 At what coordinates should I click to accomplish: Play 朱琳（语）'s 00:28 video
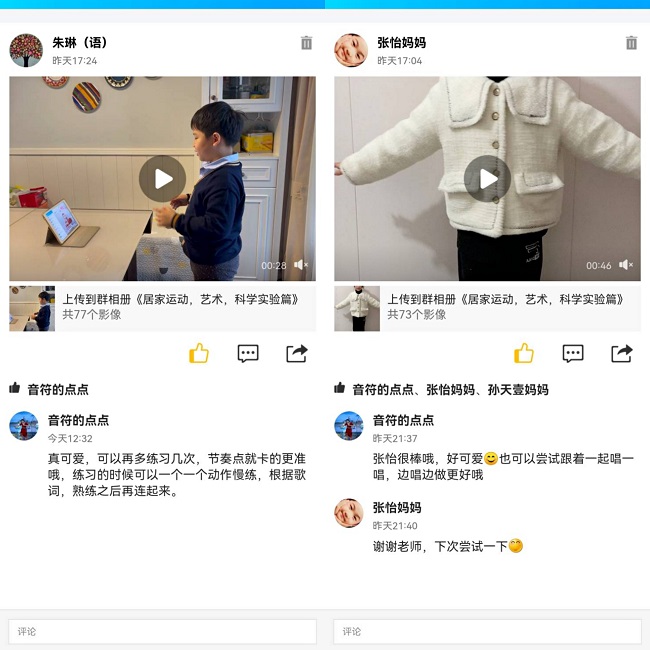162,179
